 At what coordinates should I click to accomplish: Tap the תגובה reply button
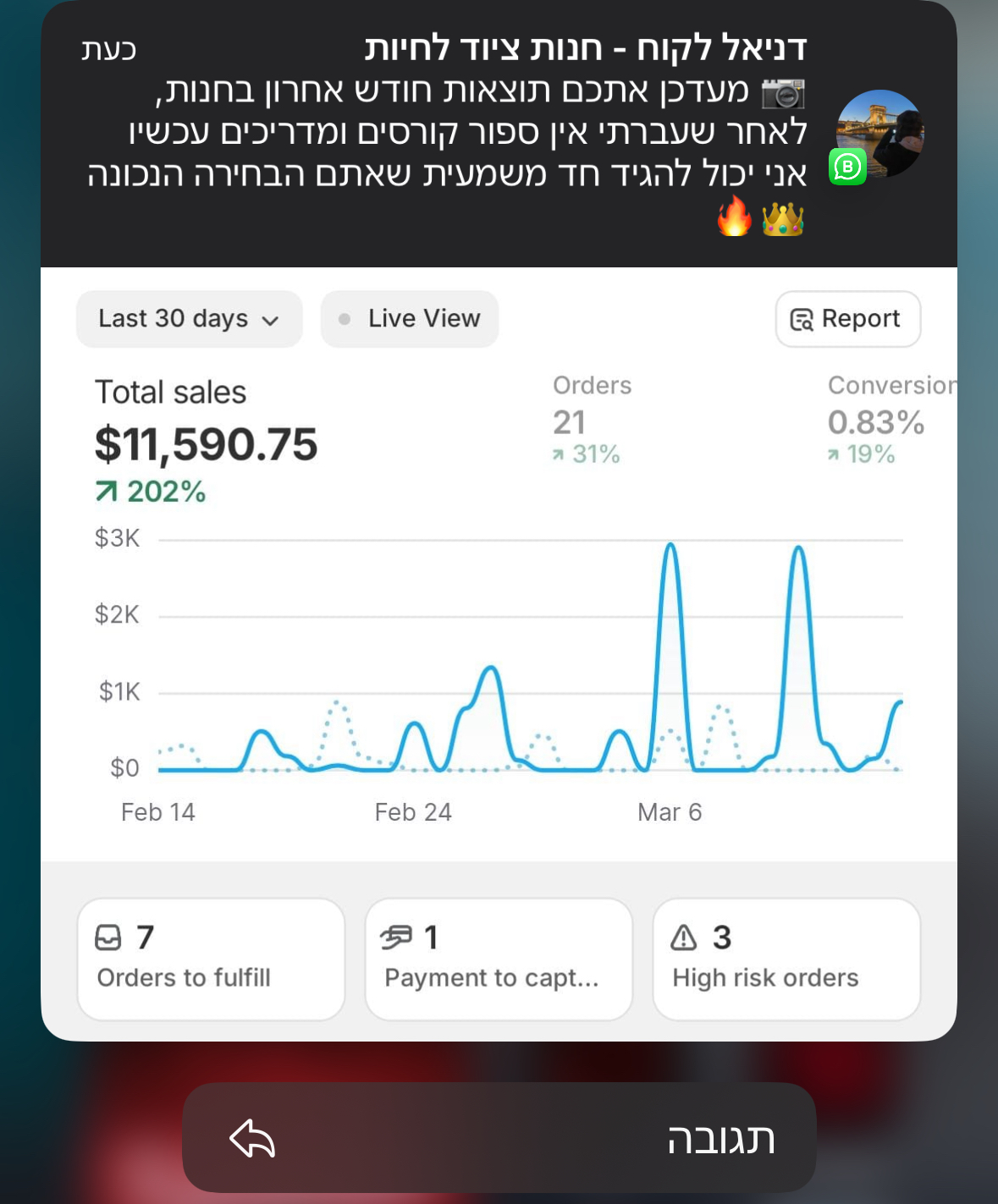[499, 1138]
